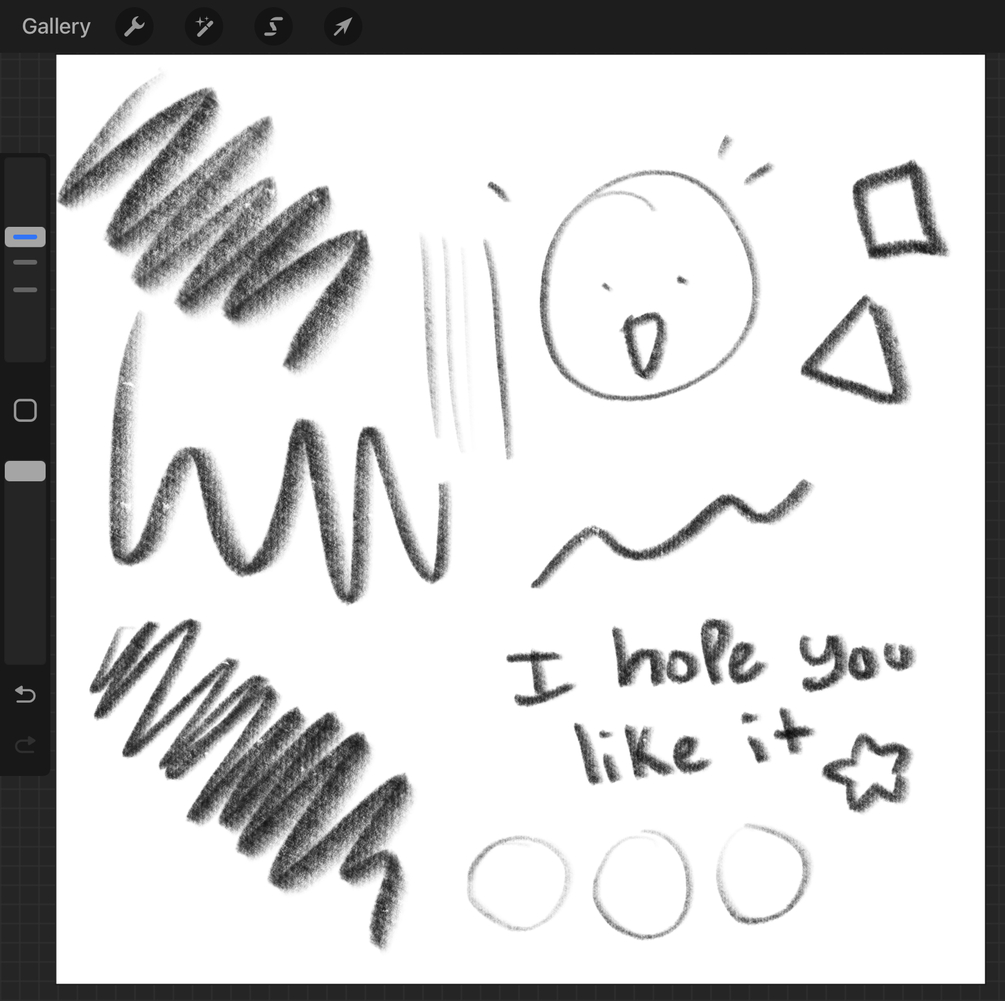
Task: Redo the last undone stroke
Action: 25,744
